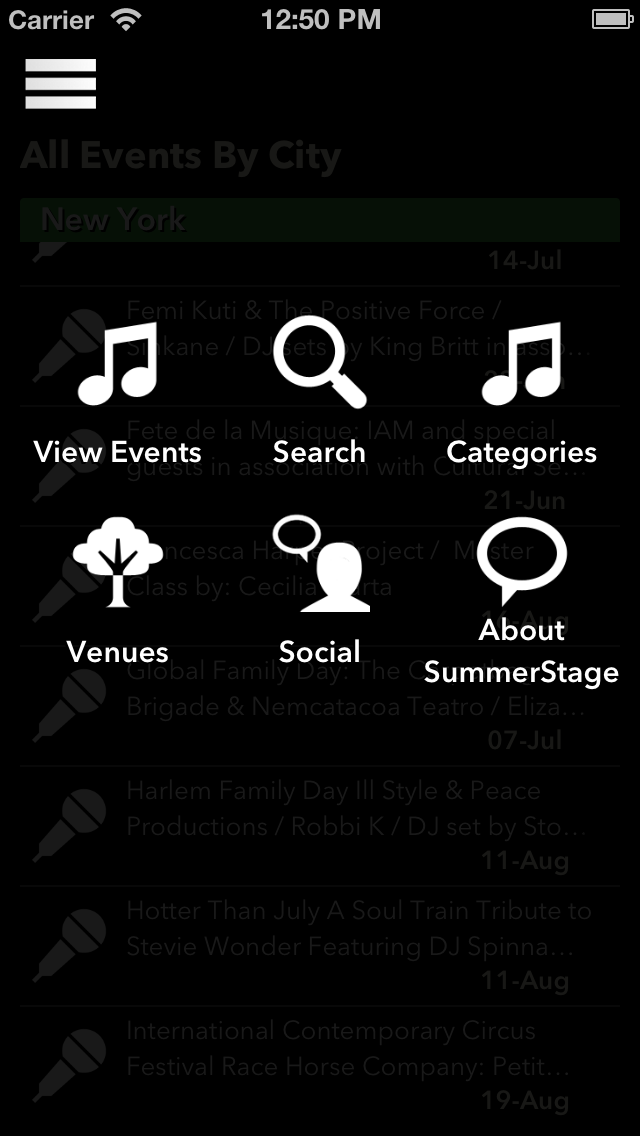Browse Categories
Viewport: 640px width, 1136px height.
click(x=521, y=393)
